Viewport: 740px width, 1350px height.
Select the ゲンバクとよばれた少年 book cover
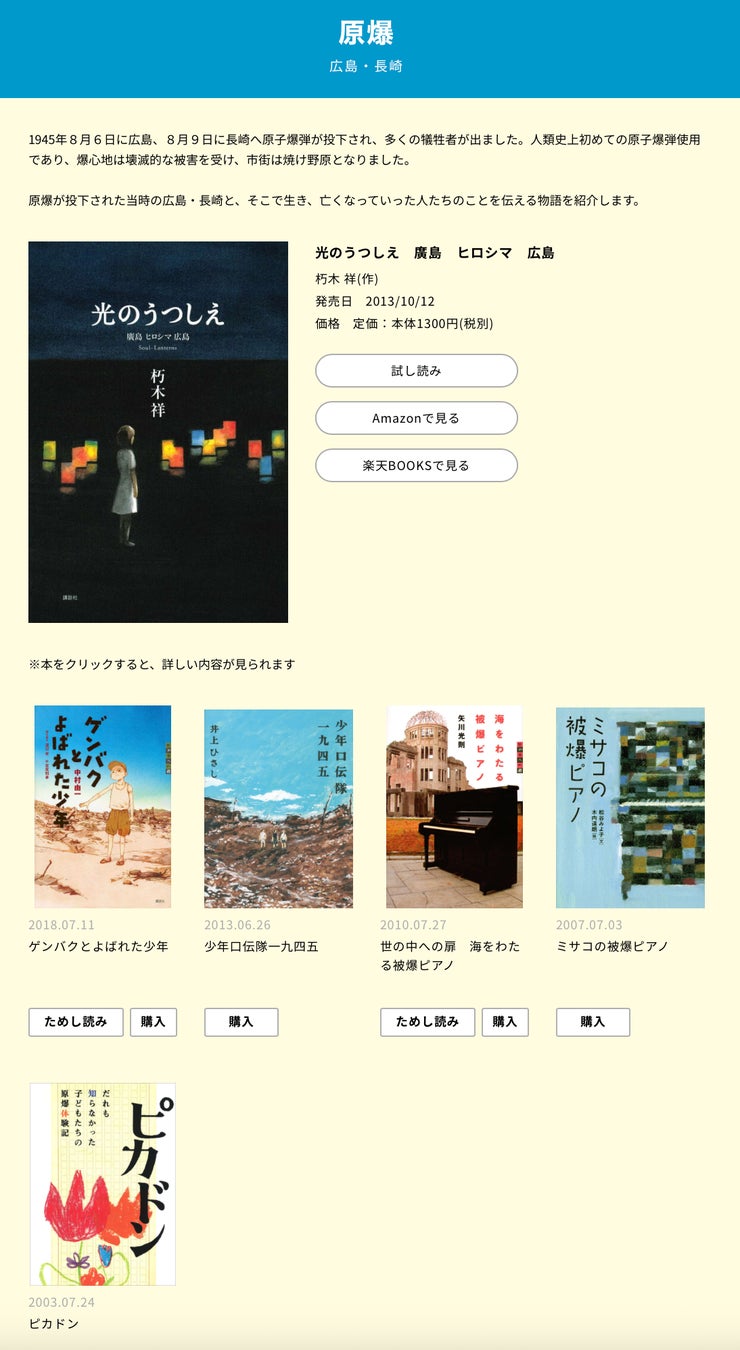pyautogui.click(x=102, y=807)
